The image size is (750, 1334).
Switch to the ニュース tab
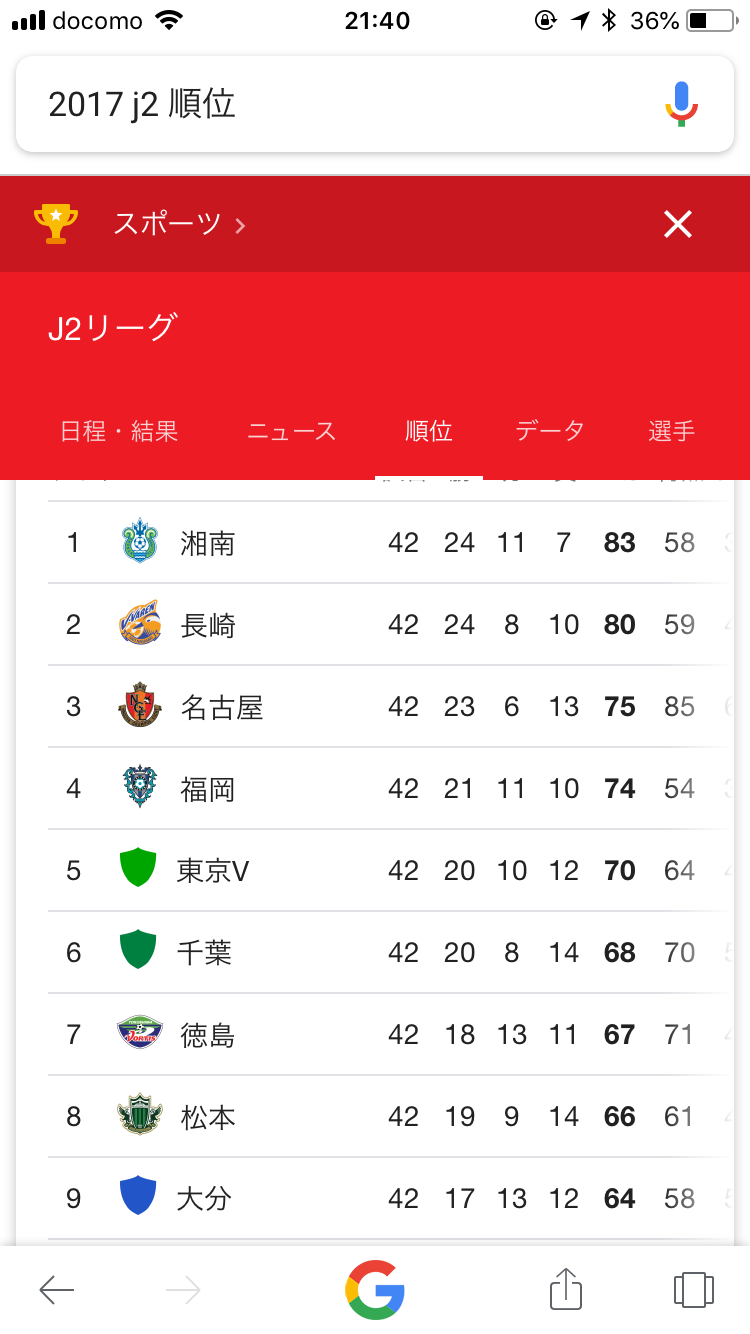click(x=292, y=431)
